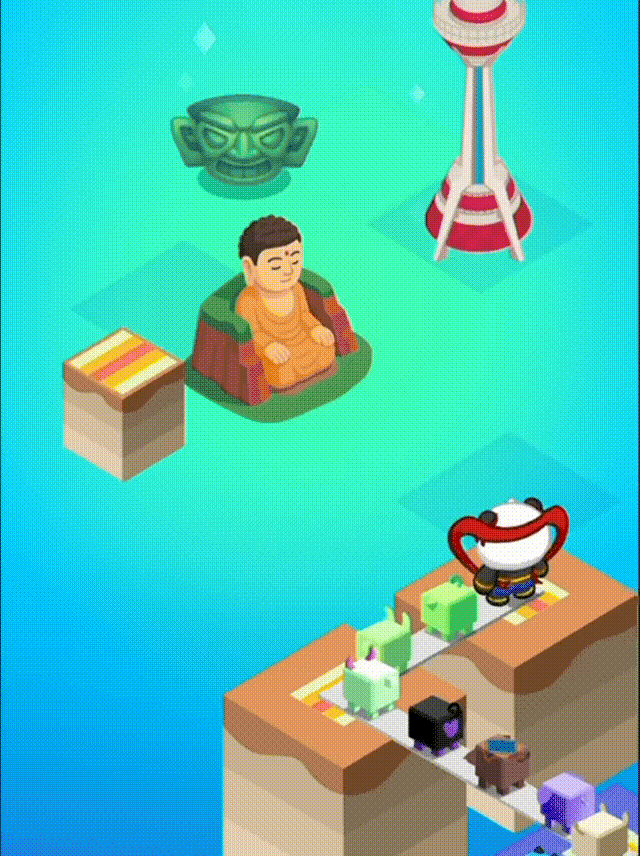Tap the striped floating block platform
The height and width of the screenshot is (856, 640).
coord(124,400)
